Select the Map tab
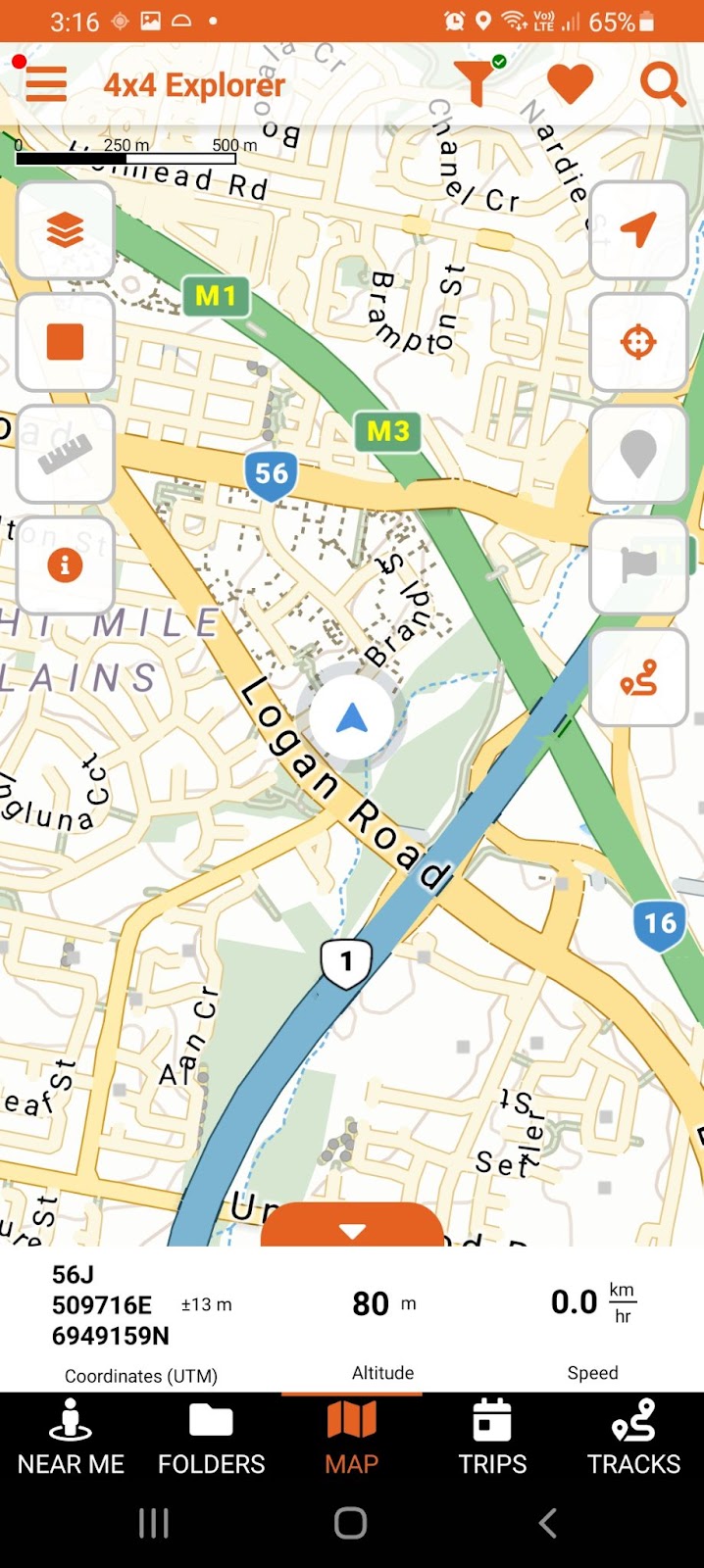Image resolution: width=704 pixels, height=1568 pixels. pos(352,1437)
